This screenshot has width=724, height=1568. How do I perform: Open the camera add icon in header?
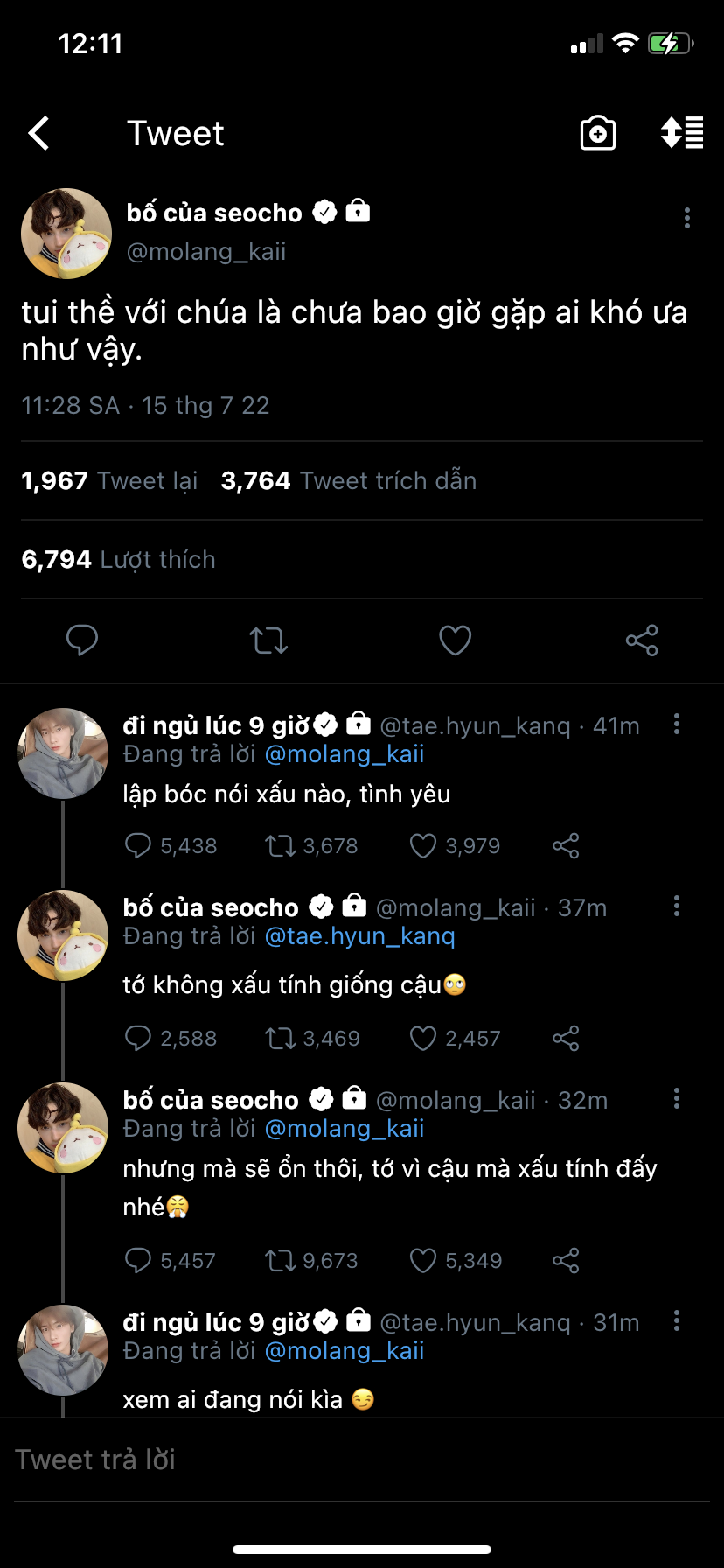(x=598, y=133)
